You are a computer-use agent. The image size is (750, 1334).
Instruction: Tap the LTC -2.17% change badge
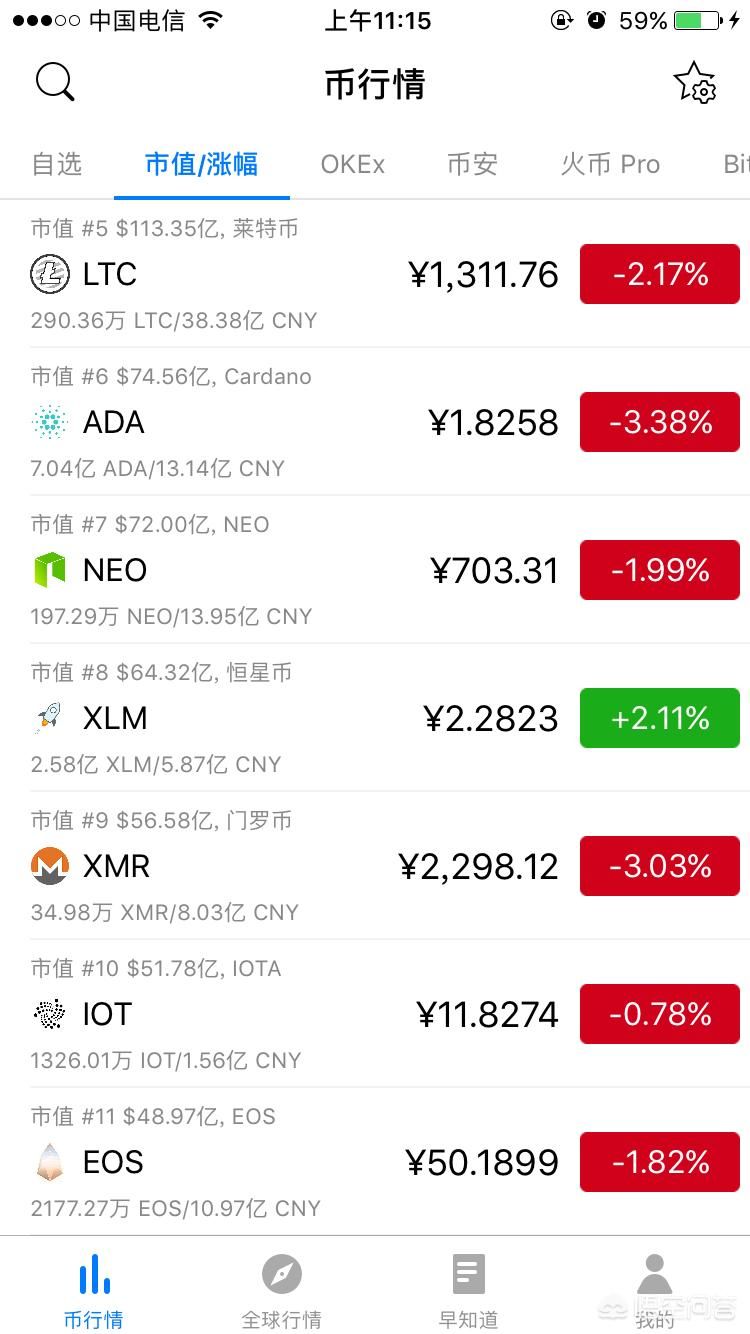click(660, 274)
